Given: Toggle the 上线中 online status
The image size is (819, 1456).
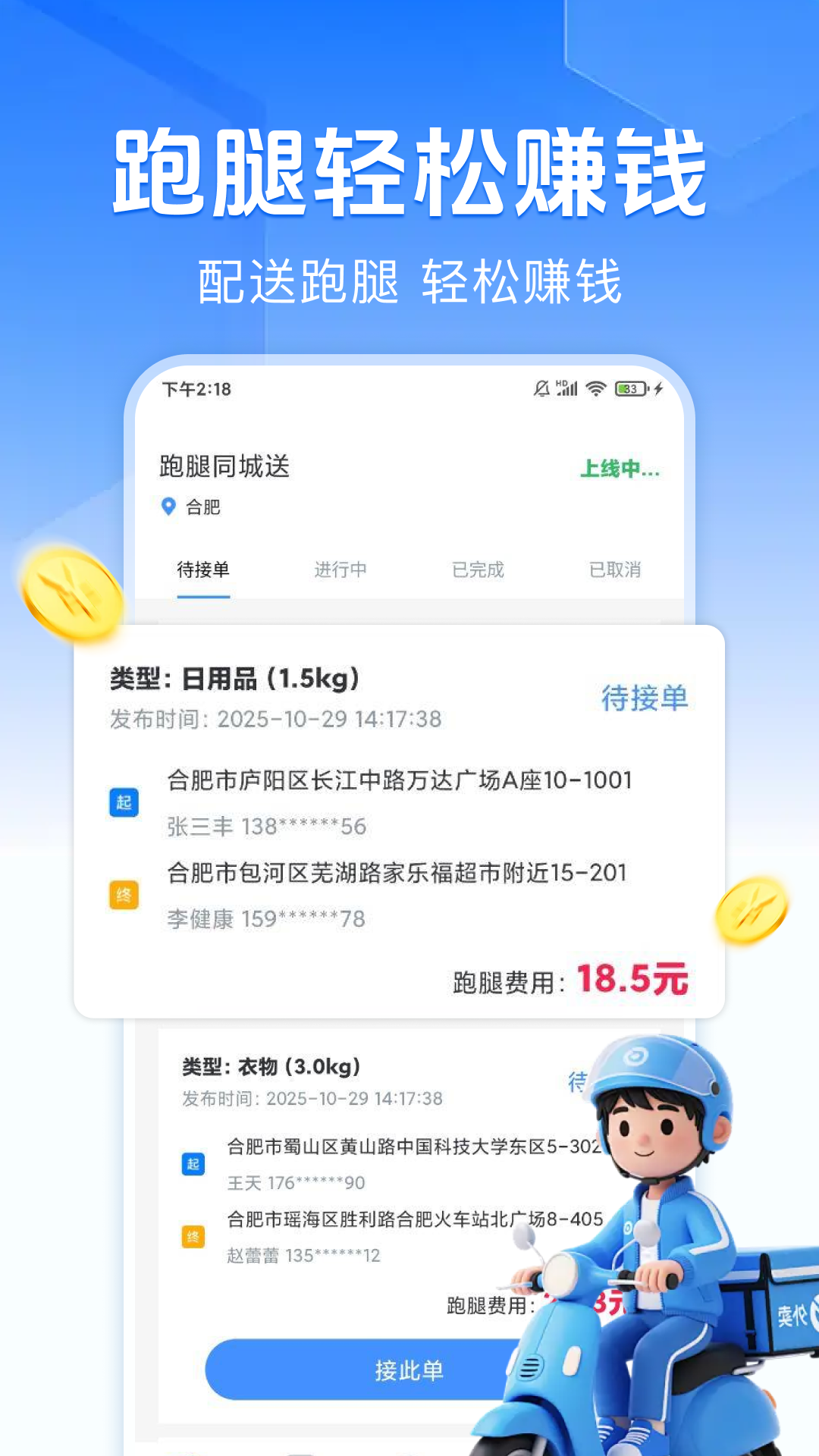Looking at the screenshot, I should point(620,470).
